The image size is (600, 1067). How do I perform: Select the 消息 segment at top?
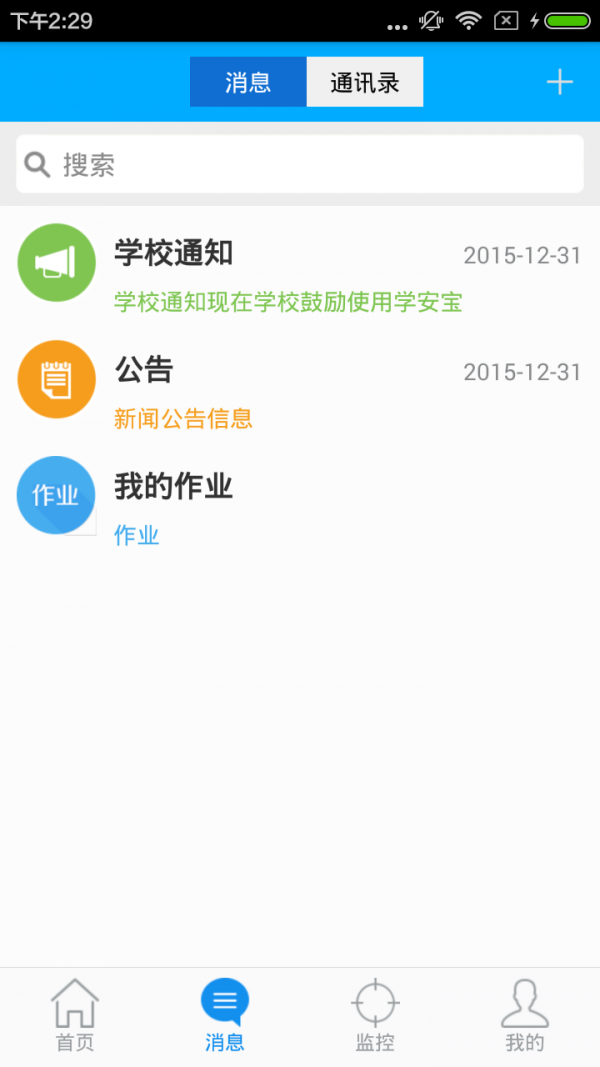coord(248,82)
